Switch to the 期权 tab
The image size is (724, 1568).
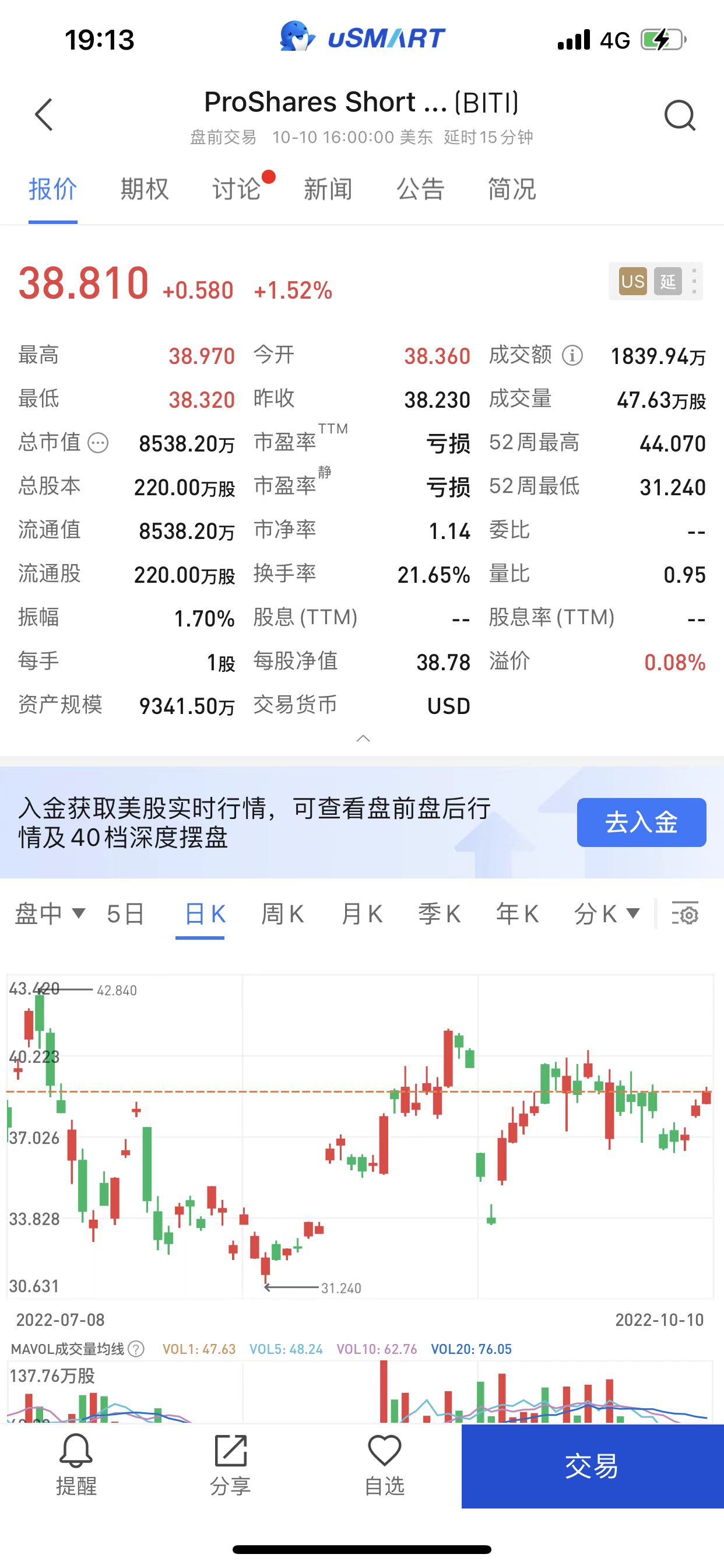144,190
